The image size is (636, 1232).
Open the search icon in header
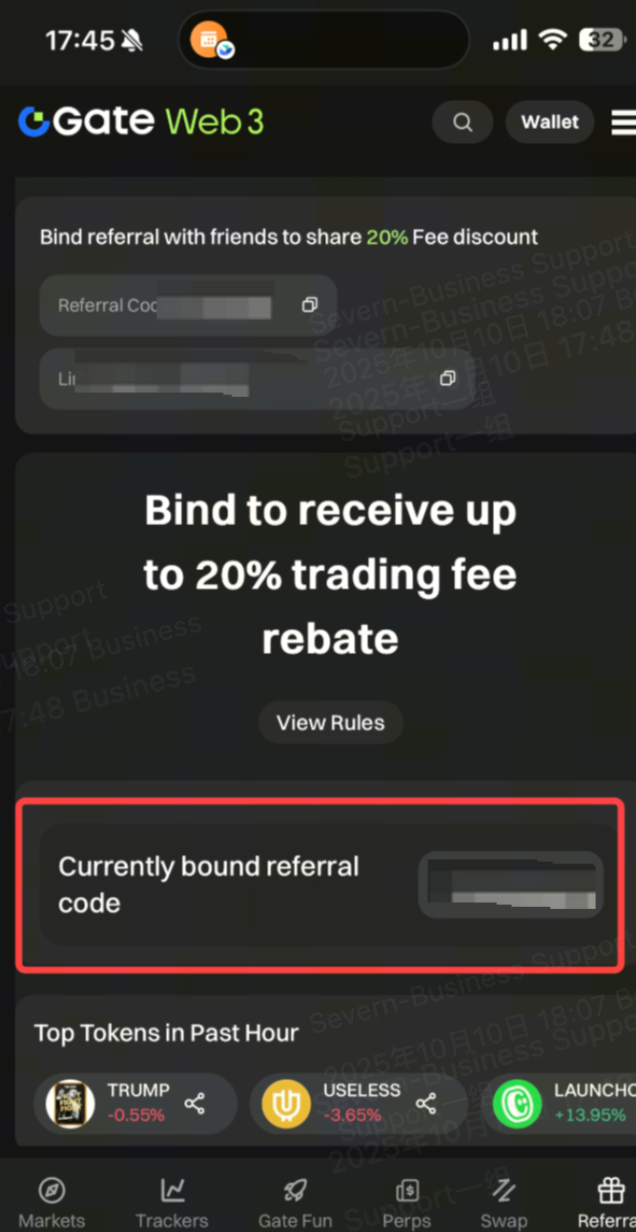[462, 122]
